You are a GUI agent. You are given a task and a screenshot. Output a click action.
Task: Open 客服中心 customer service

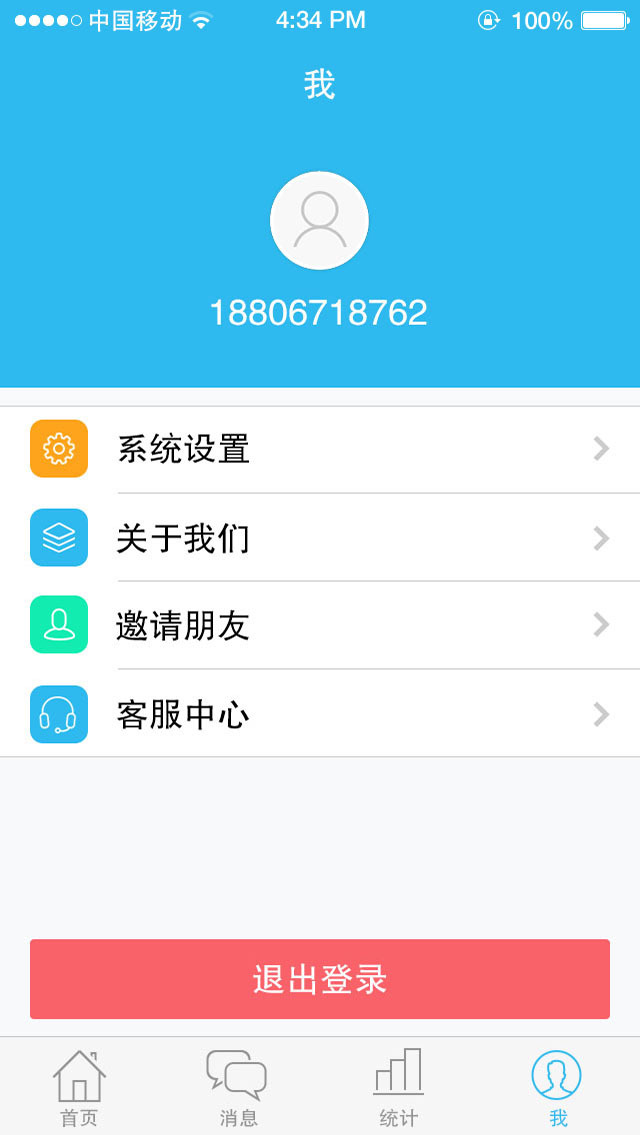click(320, 714)
